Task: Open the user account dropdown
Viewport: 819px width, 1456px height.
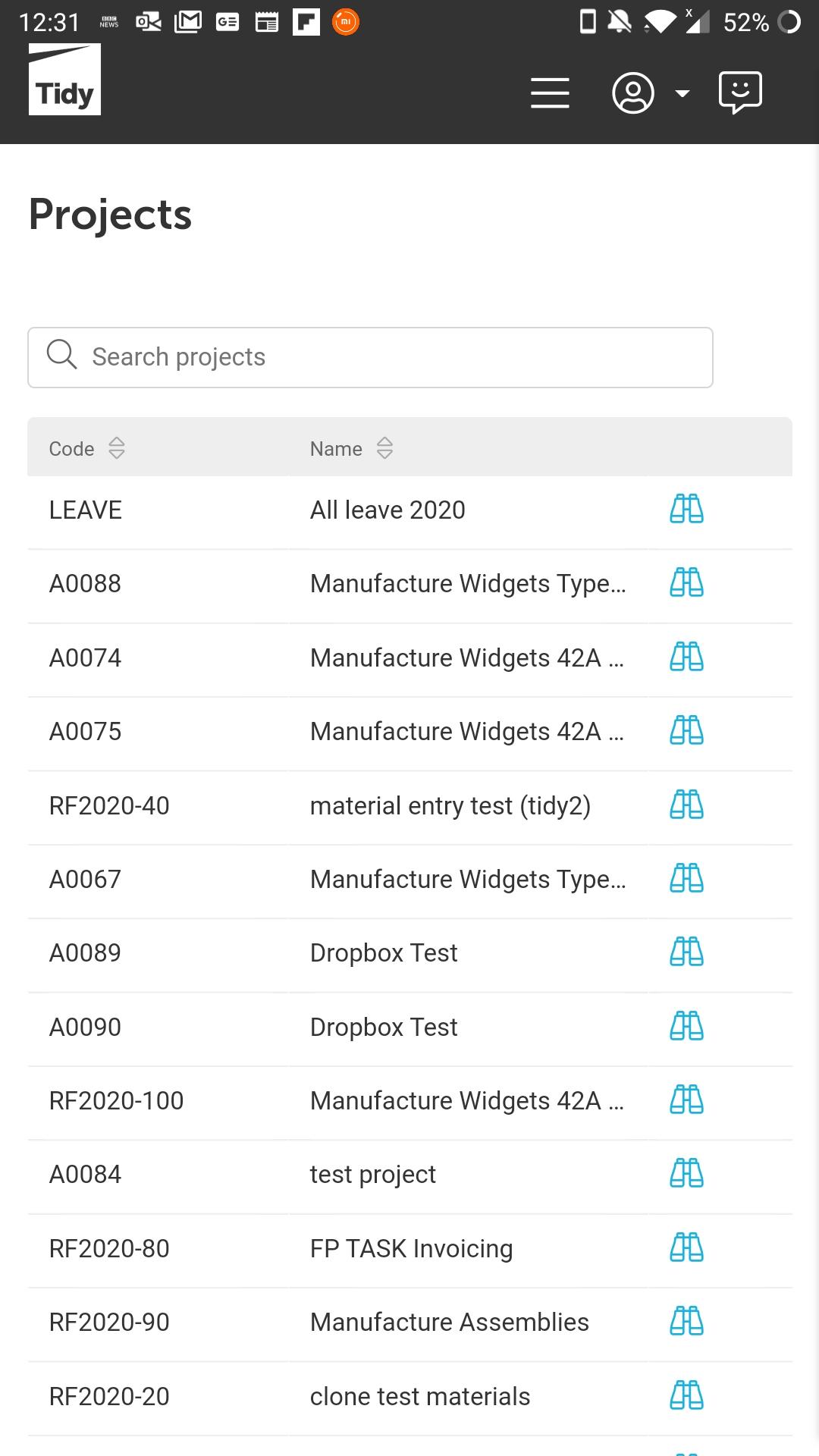Action: point(651,93)
